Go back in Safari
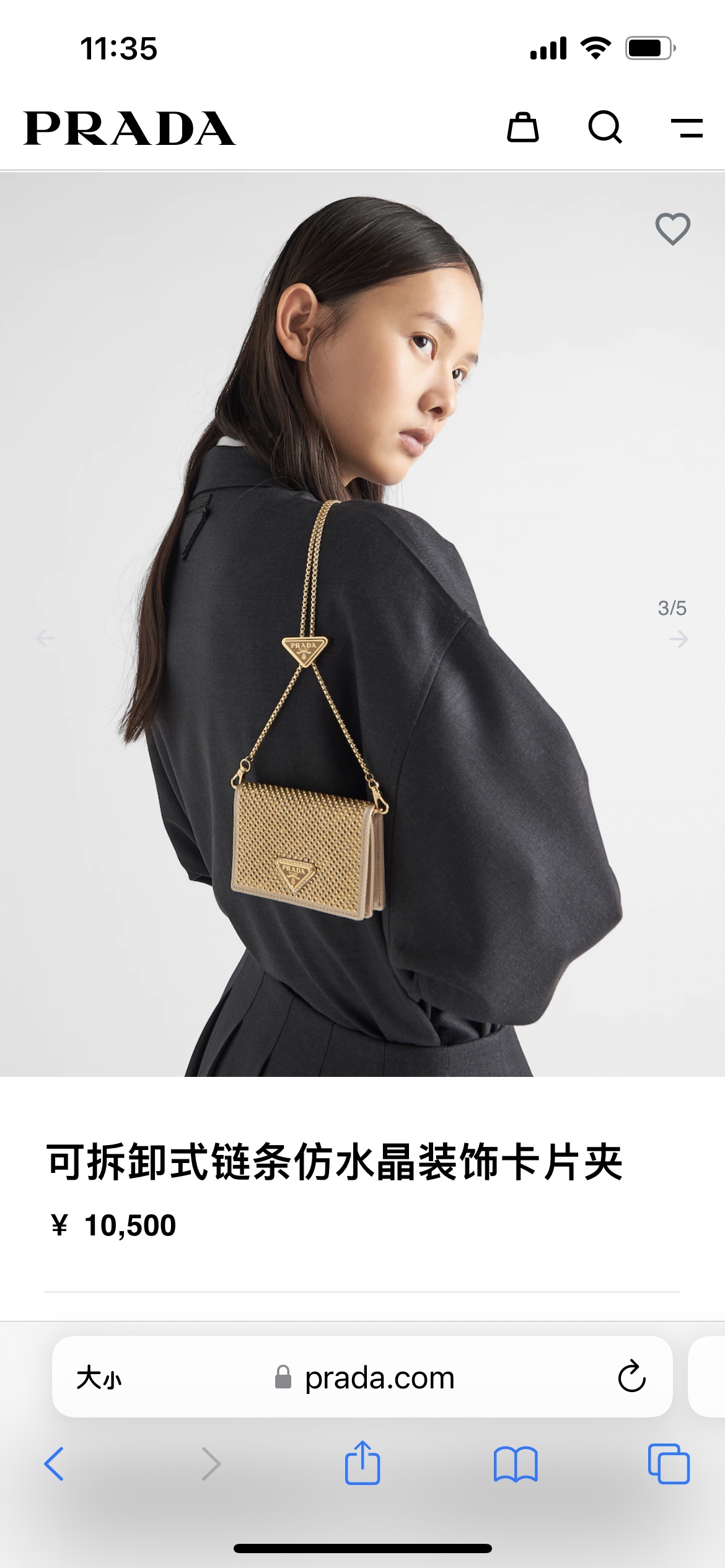 [x=54, y=1464]
